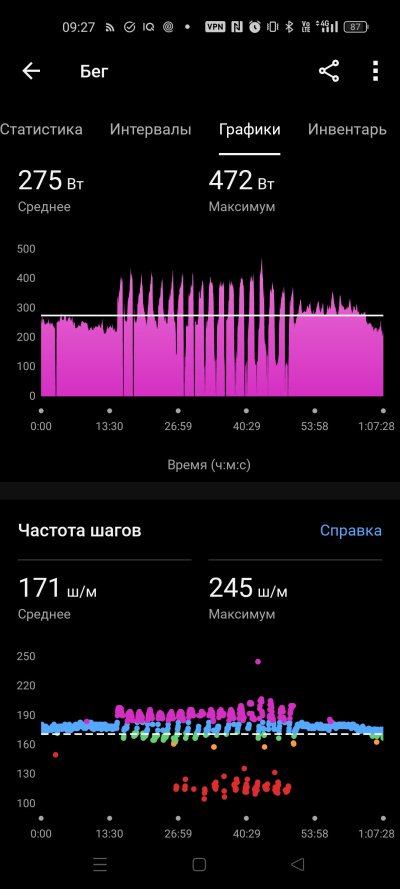Go back using the arrow beside Бег
The width and height of the screenshot is (400, 889).
[x=31, y=71]
